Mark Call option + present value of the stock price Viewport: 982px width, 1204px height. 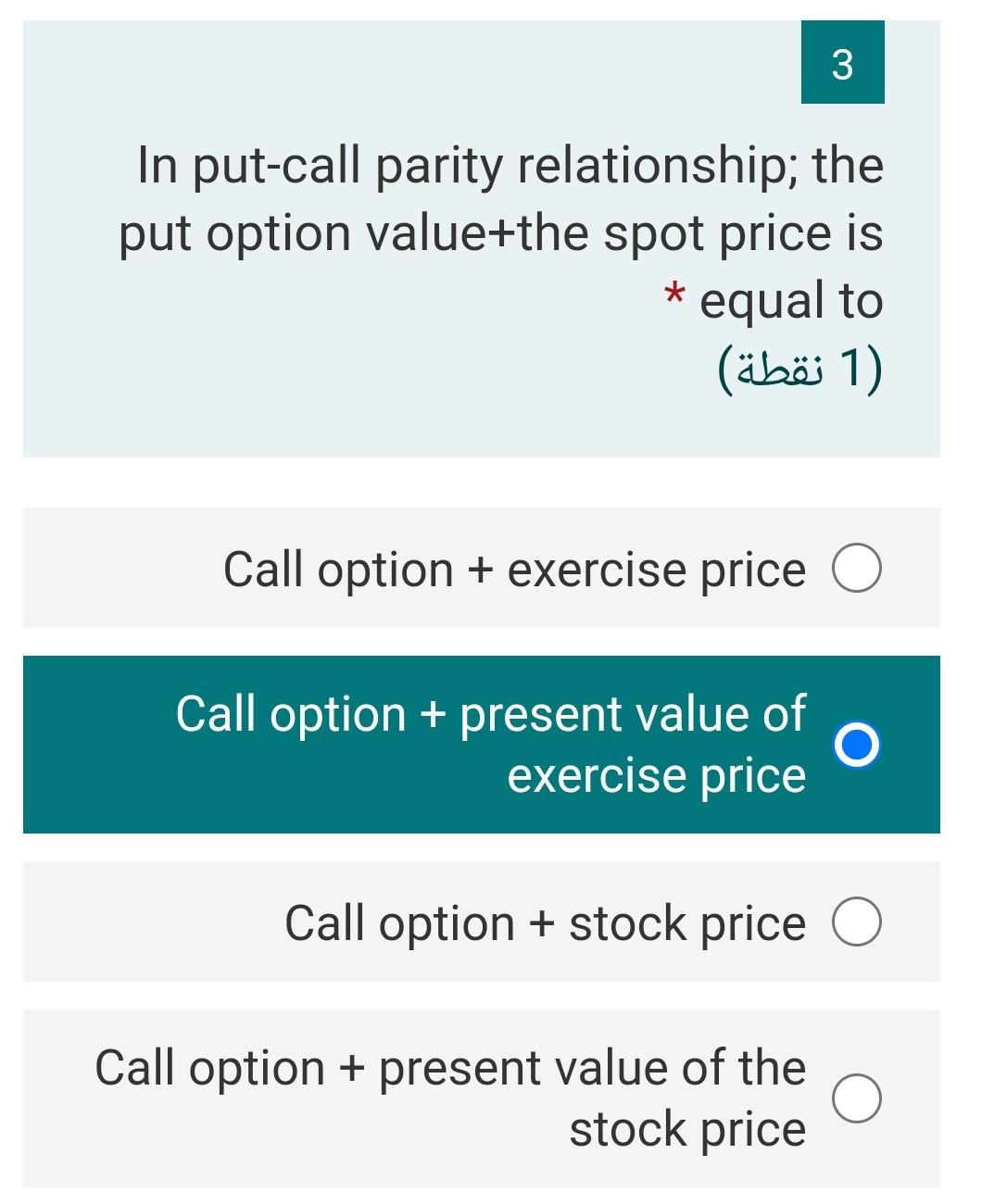[x=856, y=1098]
